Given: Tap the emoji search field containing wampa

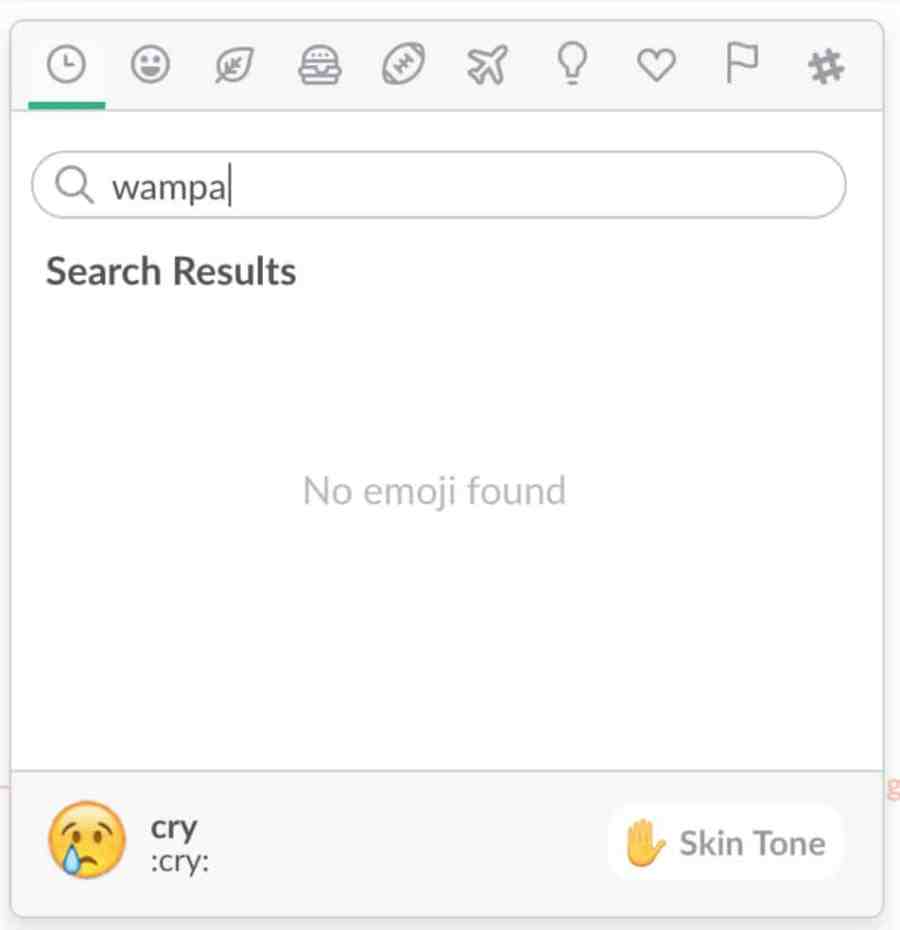Looking at the screenshot, I should [x=440, y=185].
